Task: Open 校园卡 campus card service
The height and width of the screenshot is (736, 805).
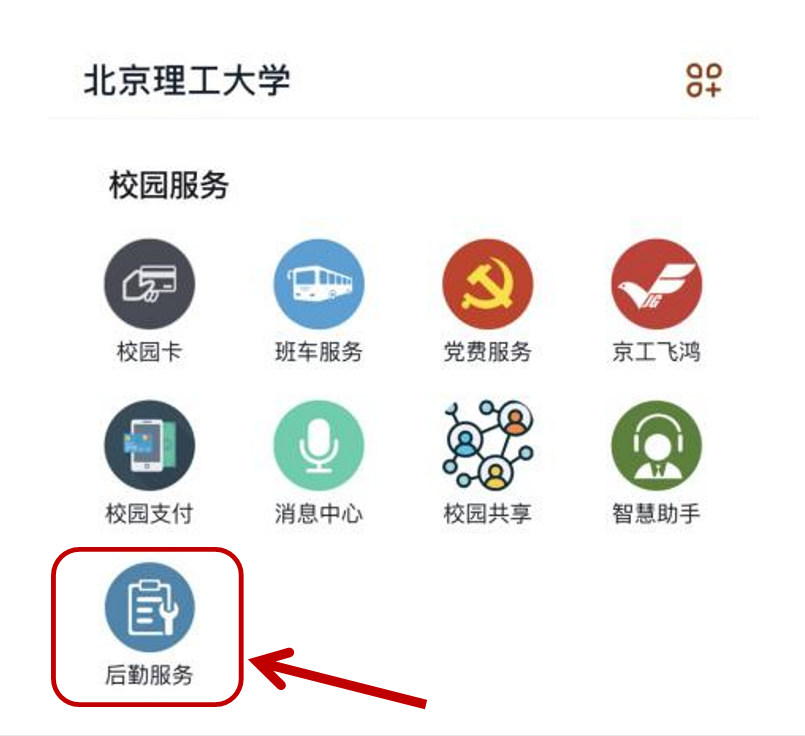Action: [149, 284]
